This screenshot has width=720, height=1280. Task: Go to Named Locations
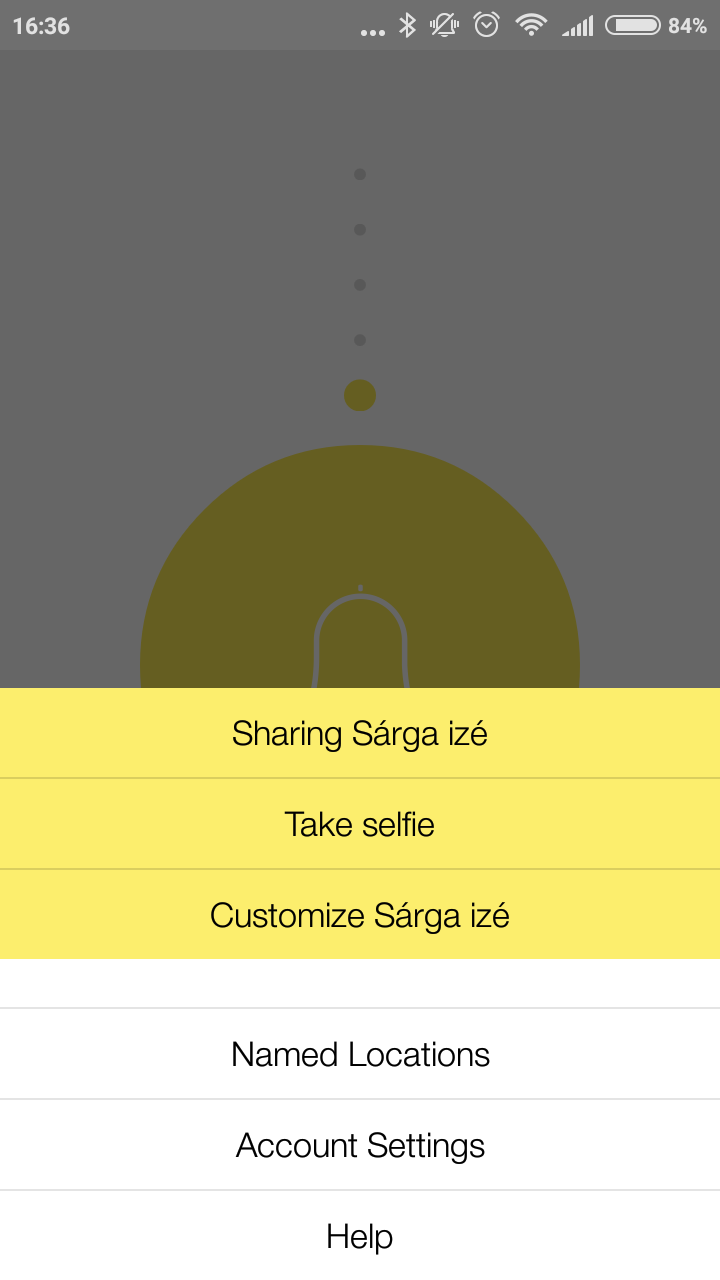[360, 1054]
